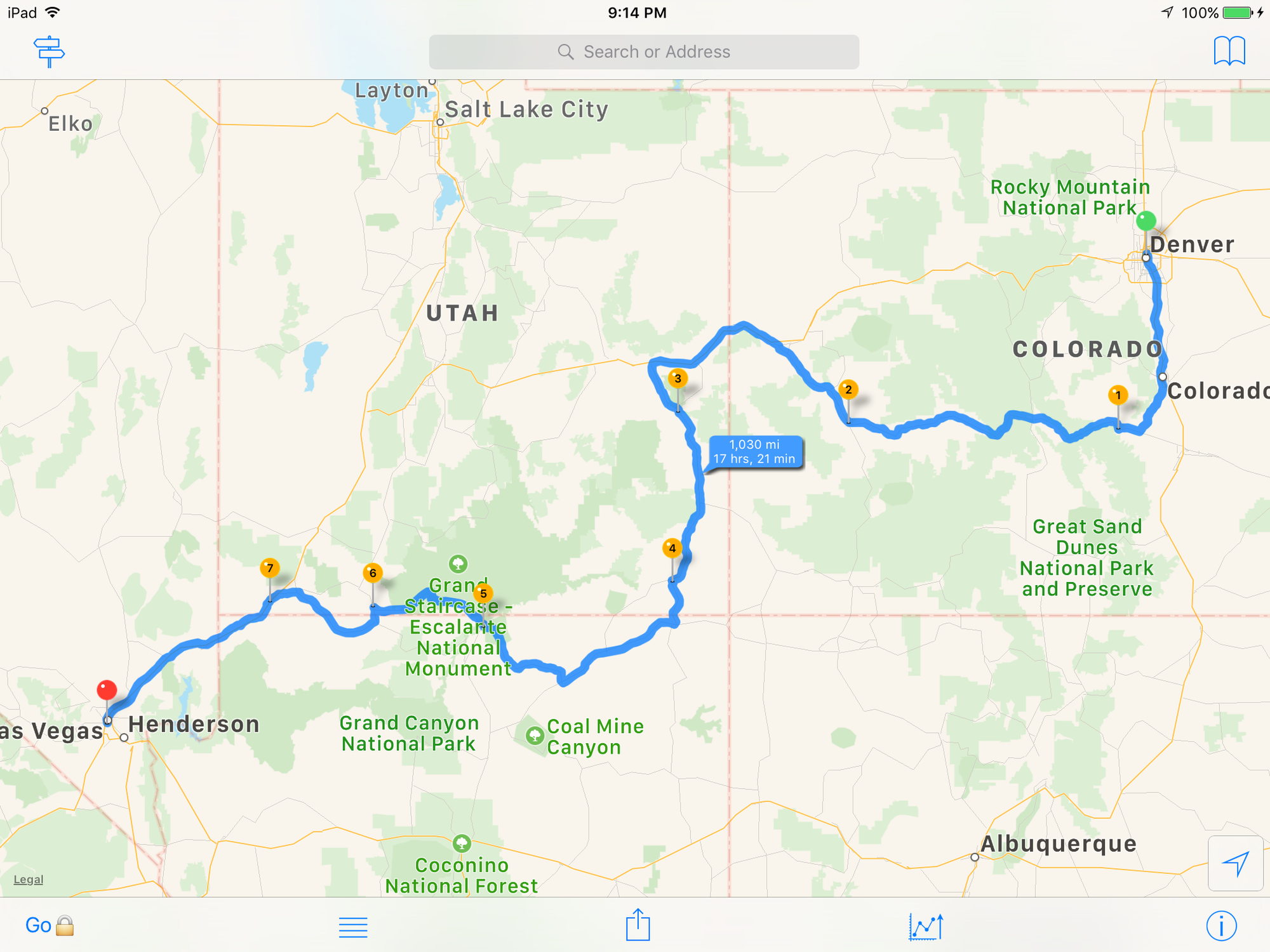Open the elevation chart icon
Image resolution: width=1270 pixels, height=952 pixels.
926,927
